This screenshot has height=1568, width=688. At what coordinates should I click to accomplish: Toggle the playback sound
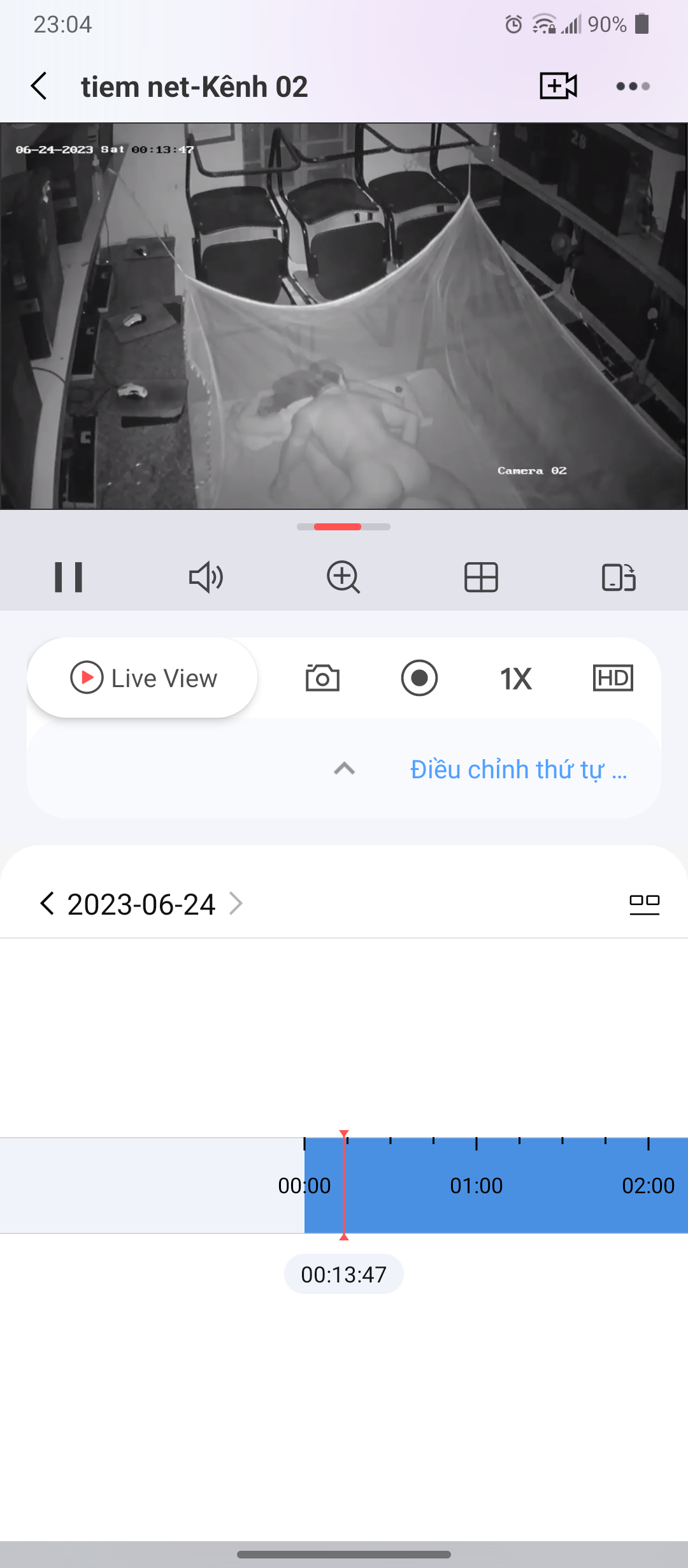206,577
